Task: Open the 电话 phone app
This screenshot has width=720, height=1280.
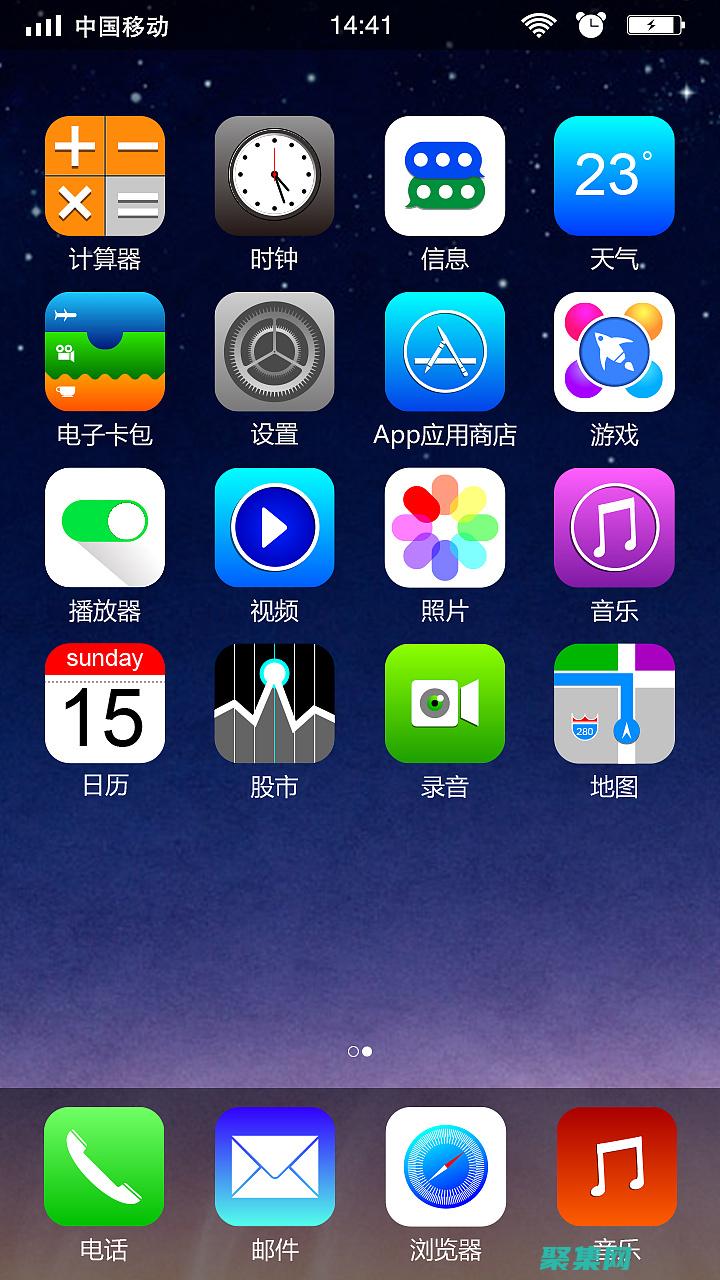Action: 104,1166
